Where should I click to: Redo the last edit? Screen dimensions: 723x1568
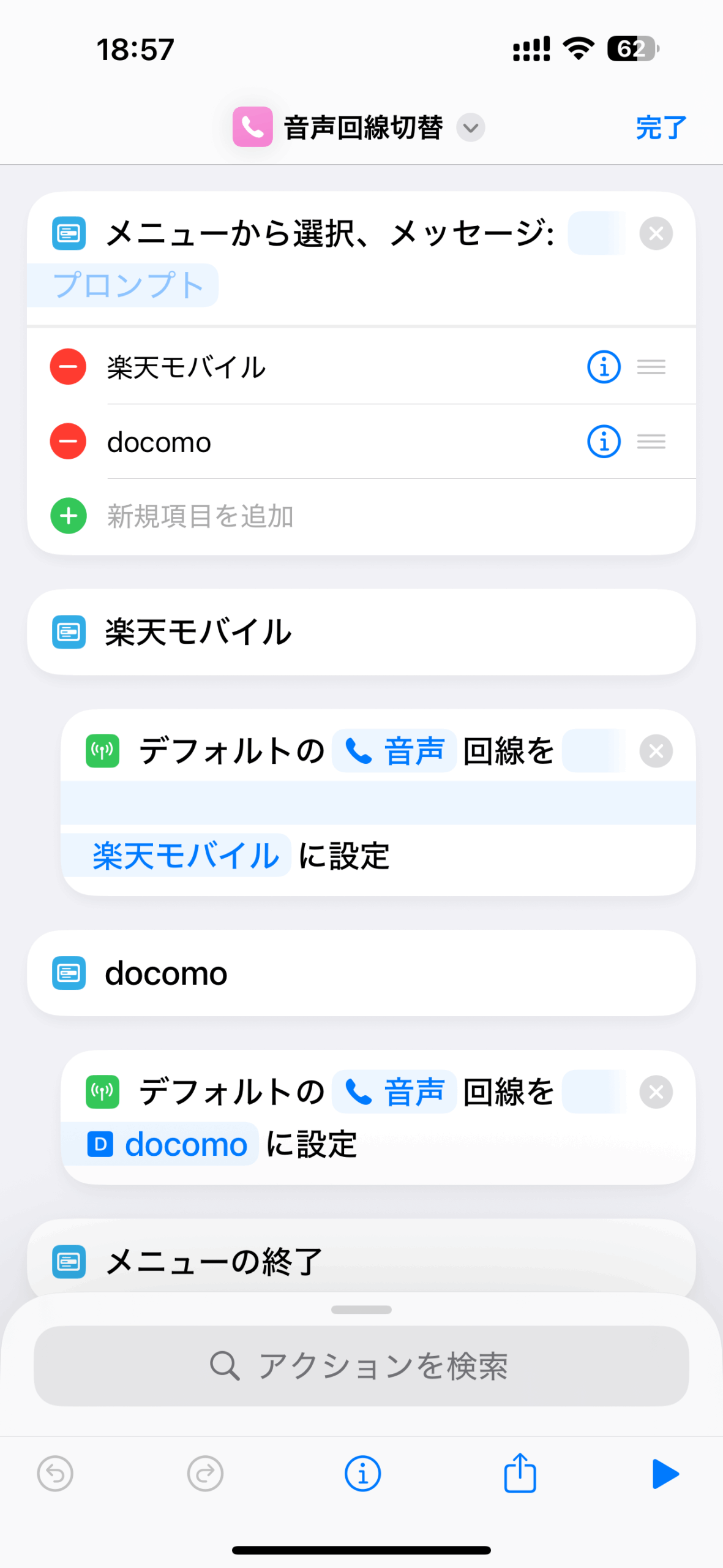point(205,1474)
